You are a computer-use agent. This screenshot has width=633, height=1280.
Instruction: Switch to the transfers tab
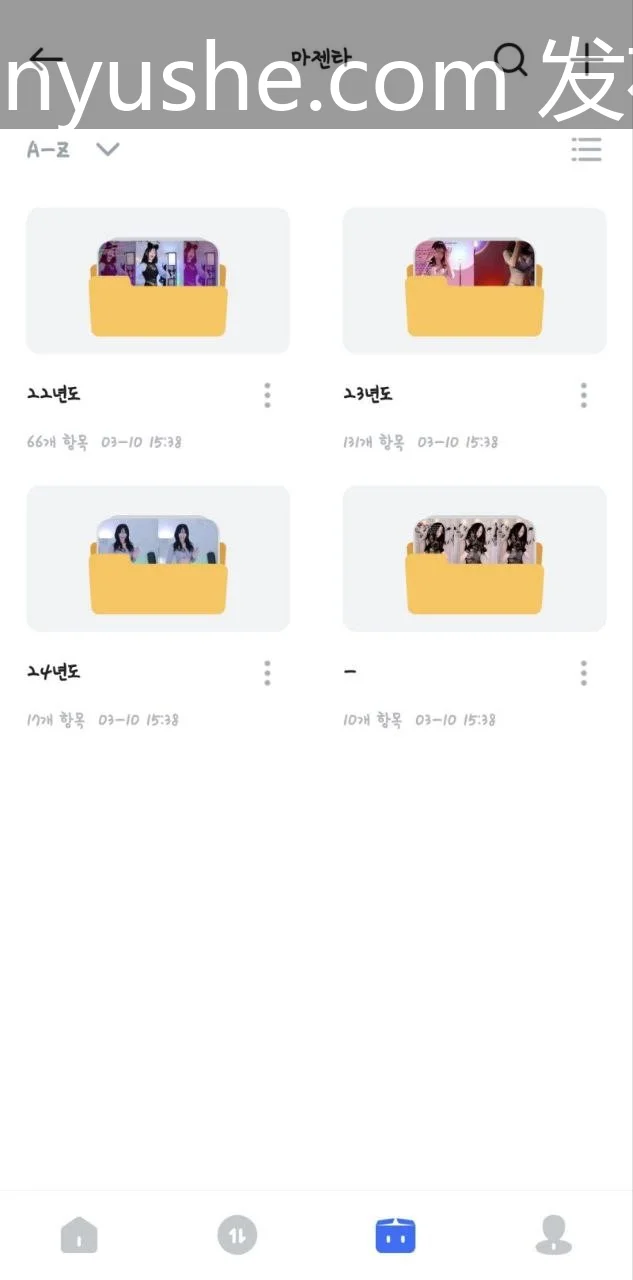point(237,1236)
